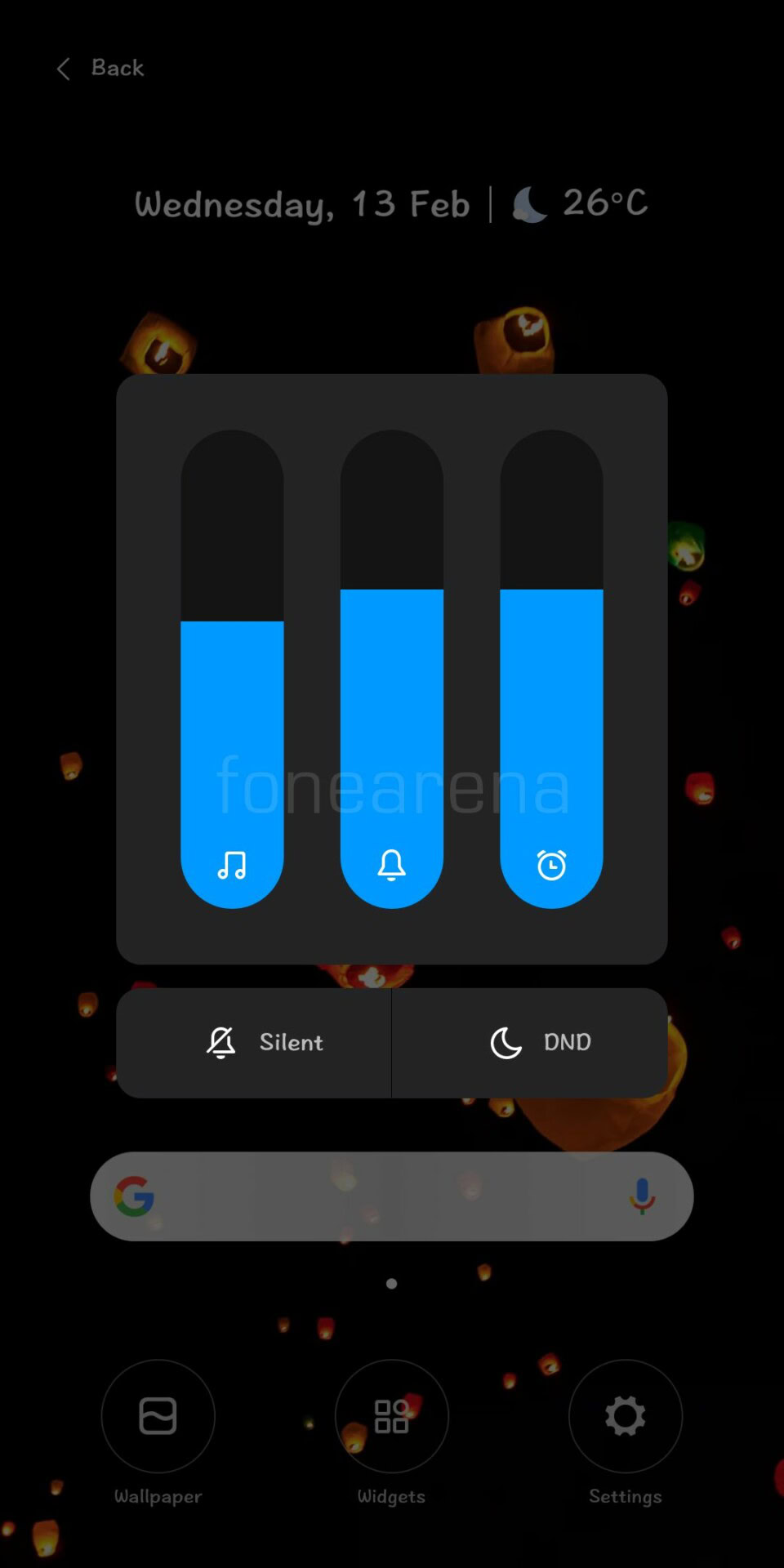Tap the alarm volume slider

tap(551, 670)
